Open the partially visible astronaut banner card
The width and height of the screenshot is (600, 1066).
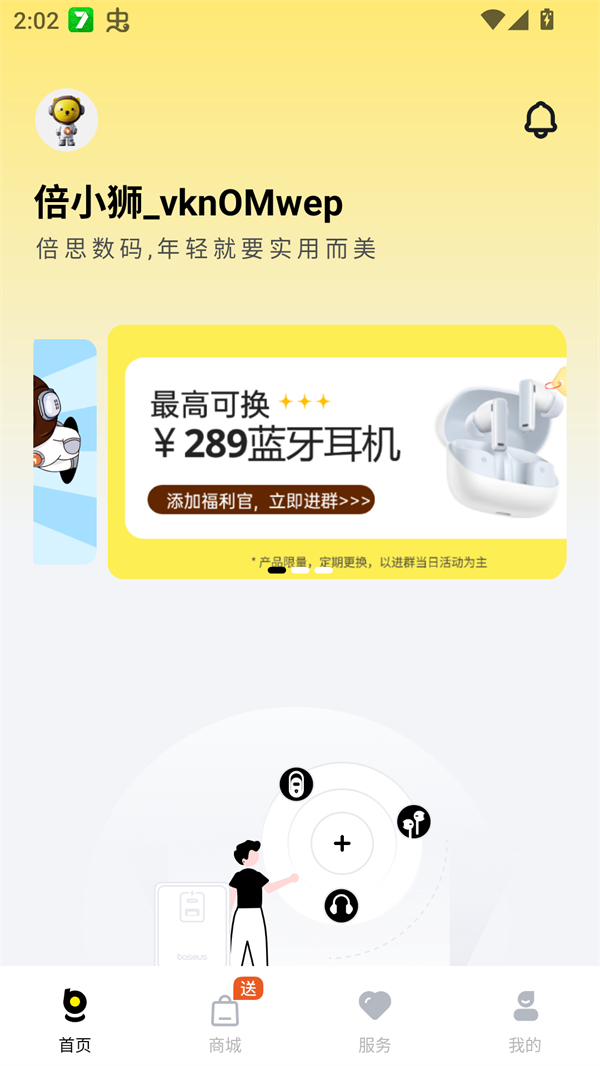(x=65, y=451)
